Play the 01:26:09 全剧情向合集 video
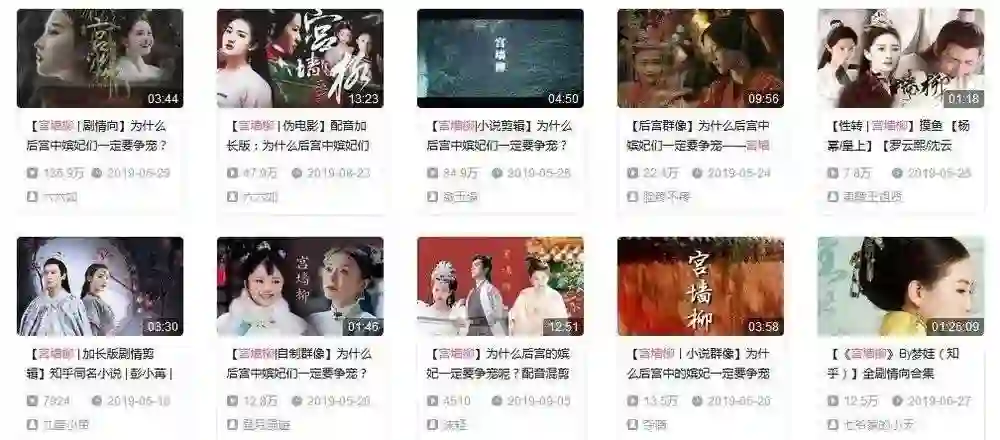The width and height of the screenshot is (1000, 440). (x=900, y=286)
